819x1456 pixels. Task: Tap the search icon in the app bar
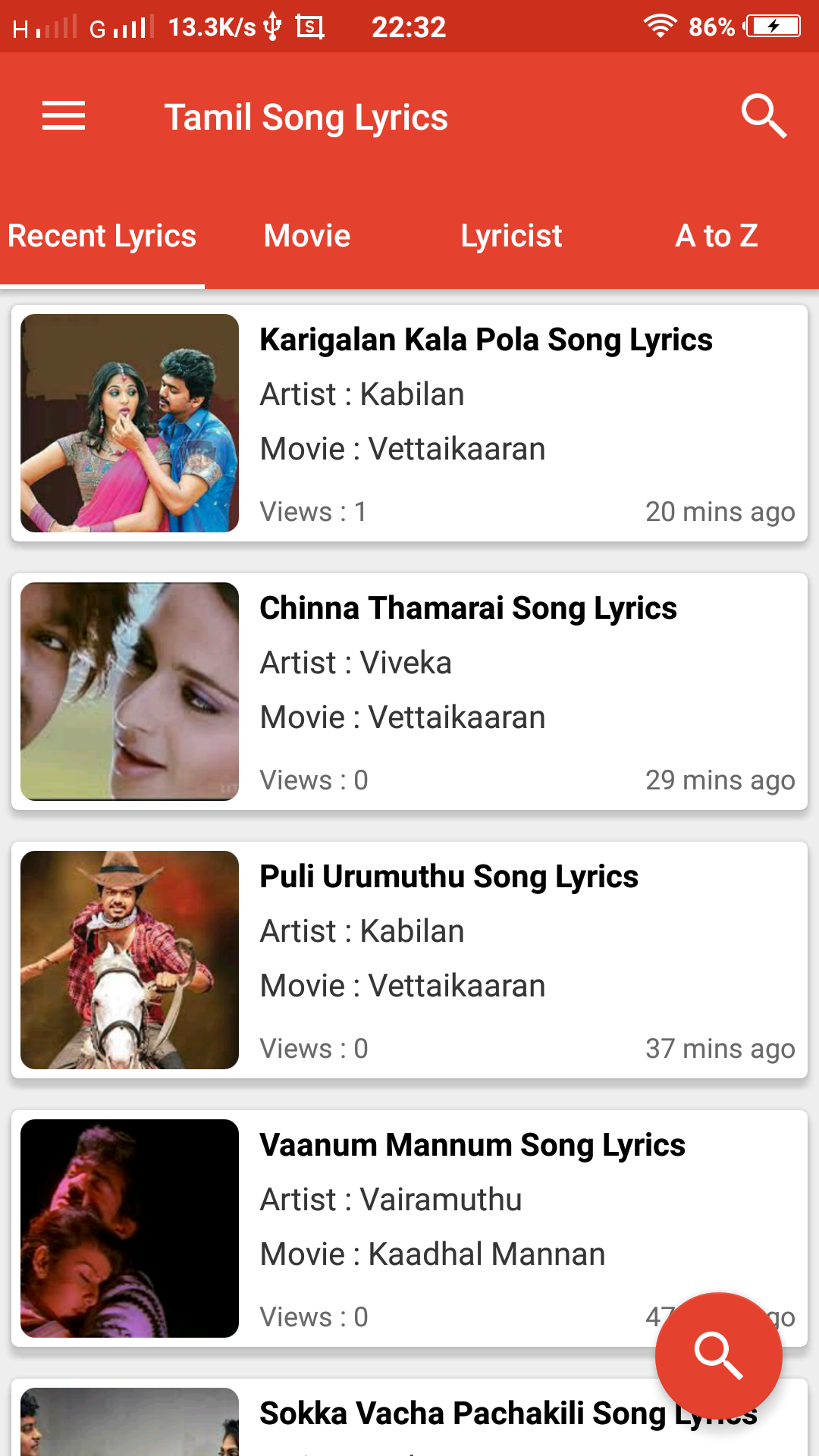(764, 116)
